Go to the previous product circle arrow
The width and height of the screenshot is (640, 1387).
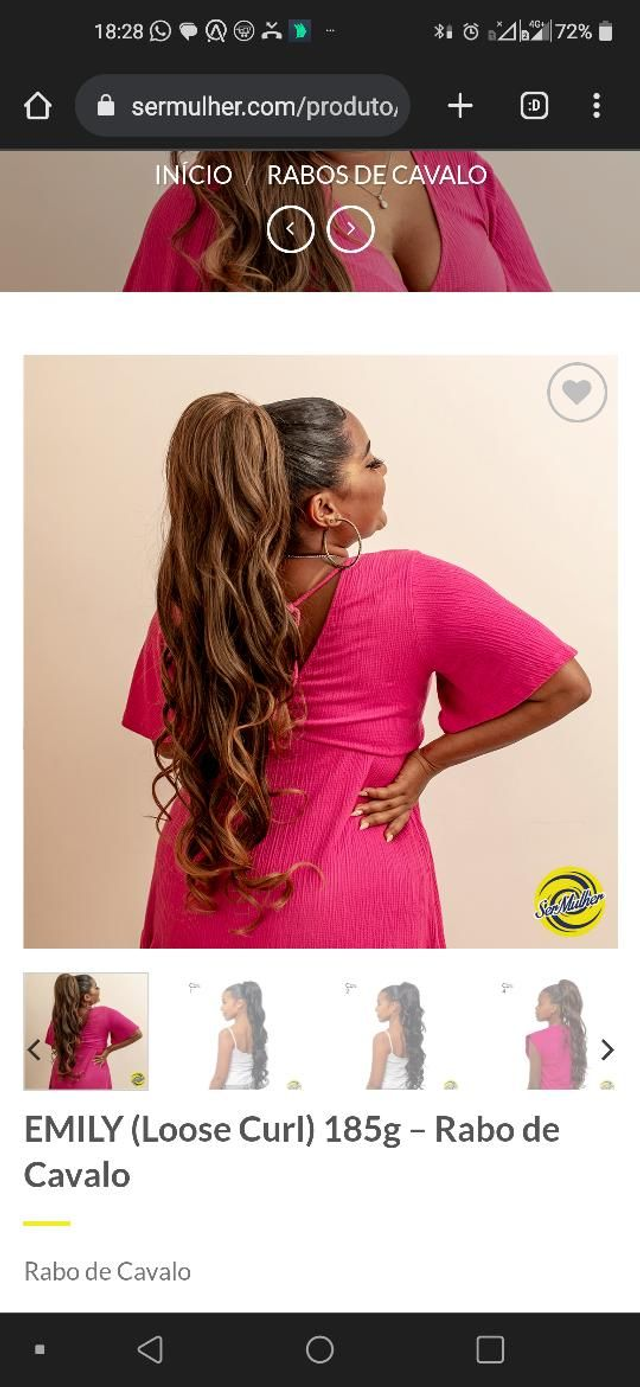pos(290,229)
